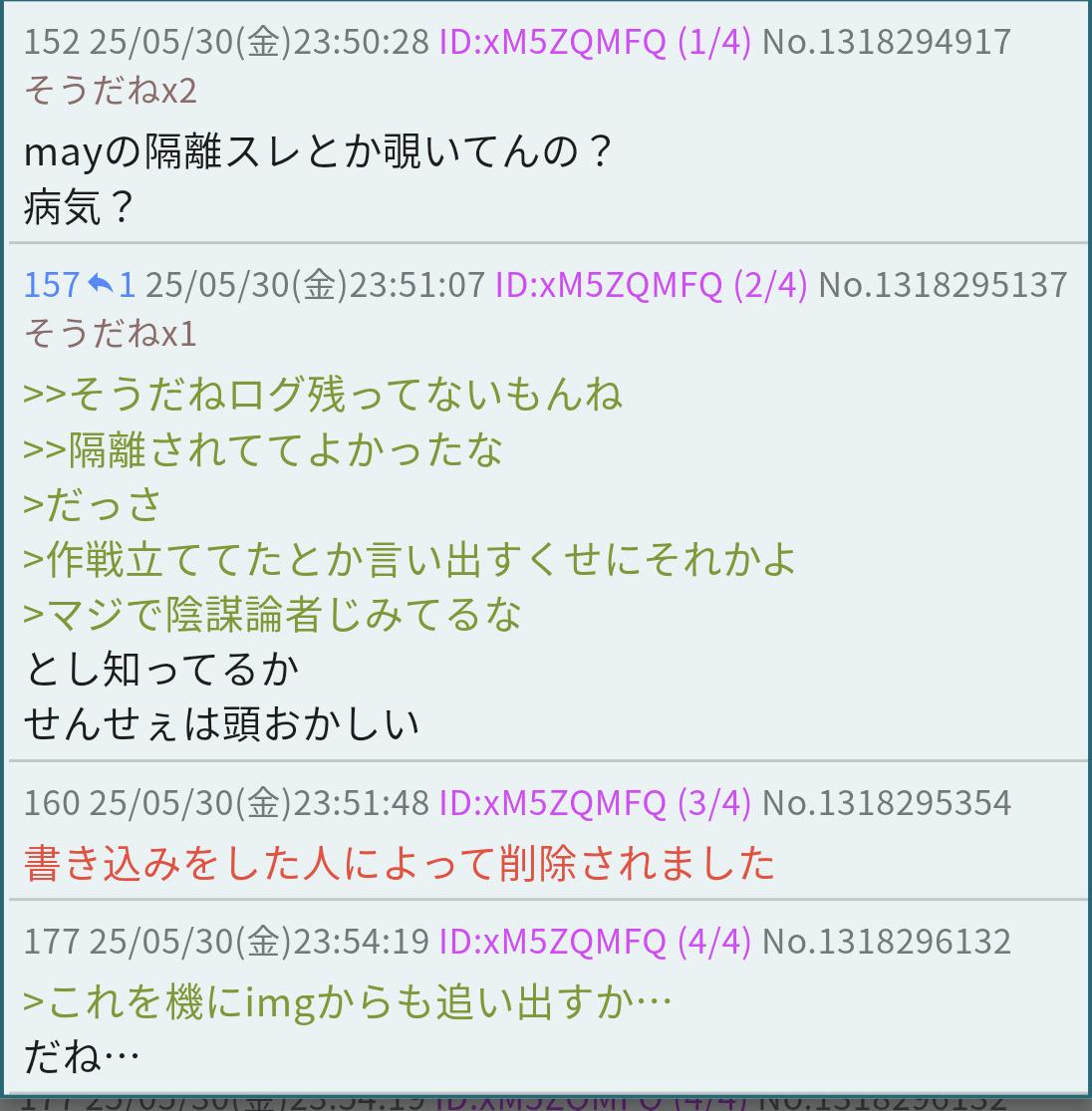
Task: Open post number No.1318295137
Action: tap(942, 285)
